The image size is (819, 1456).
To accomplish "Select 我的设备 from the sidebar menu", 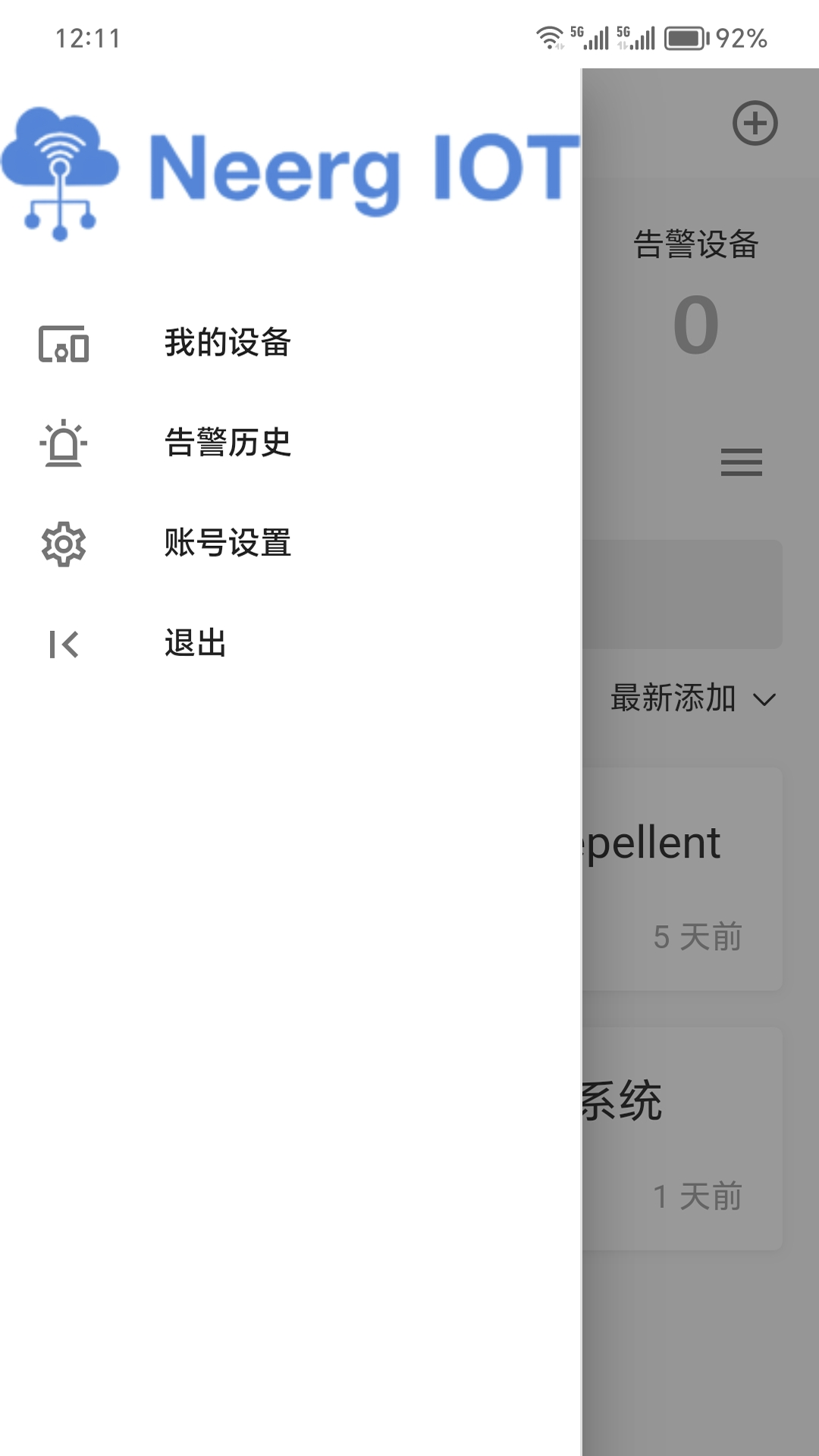I will [x=227, y=344].
